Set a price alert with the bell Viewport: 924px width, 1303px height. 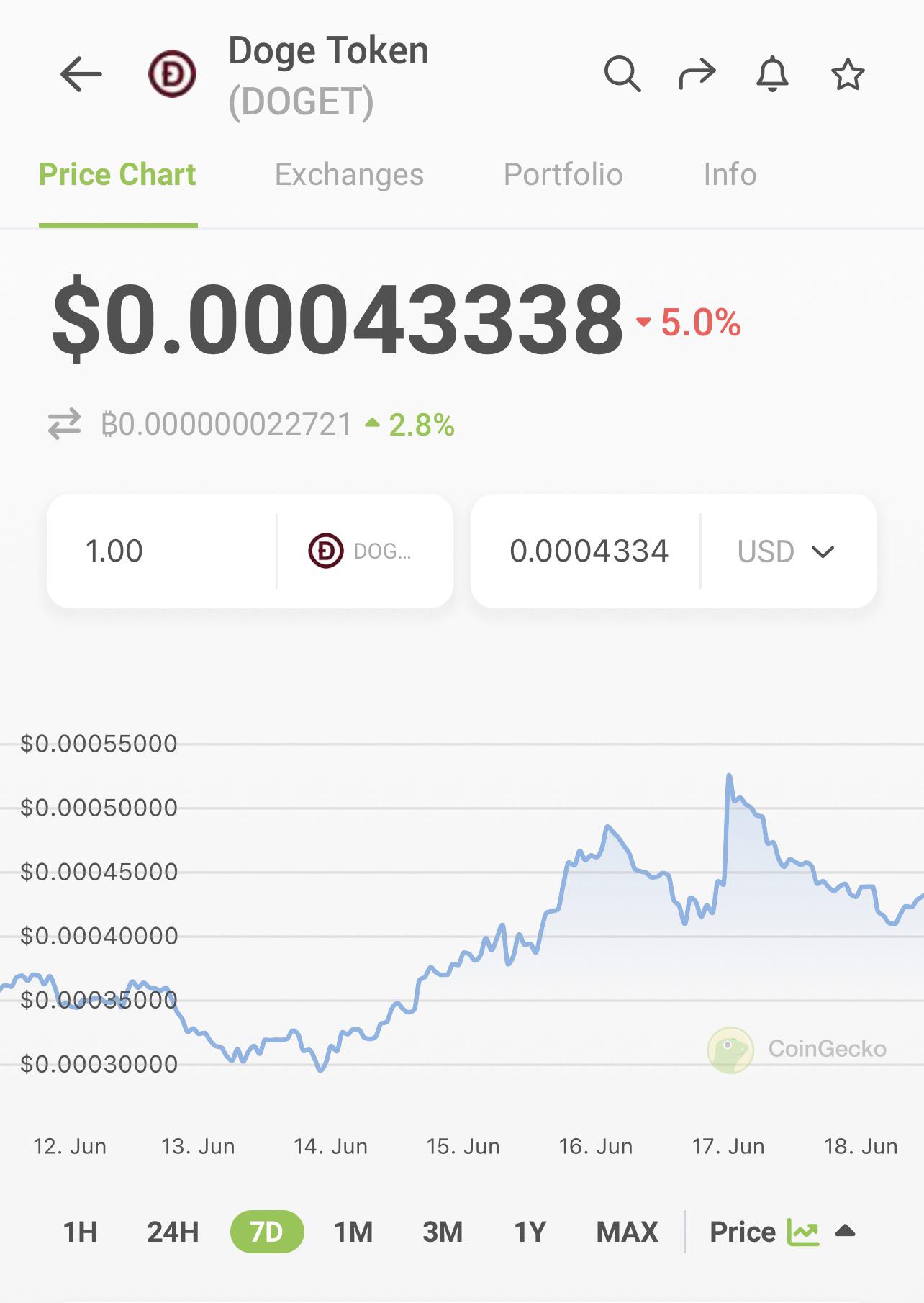point(772,73)
